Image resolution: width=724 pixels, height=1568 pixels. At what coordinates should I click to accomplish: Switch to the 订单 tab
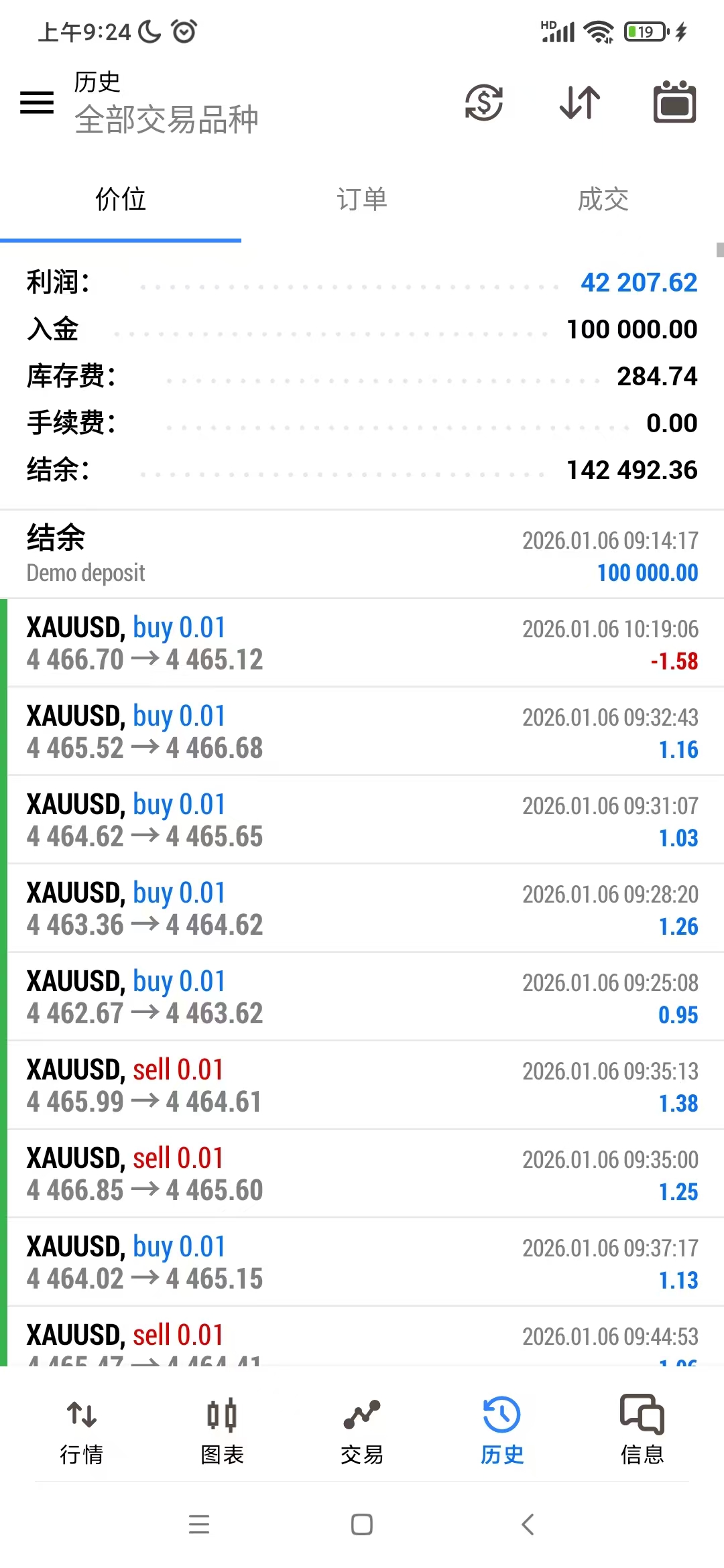[x=362, y=200]
